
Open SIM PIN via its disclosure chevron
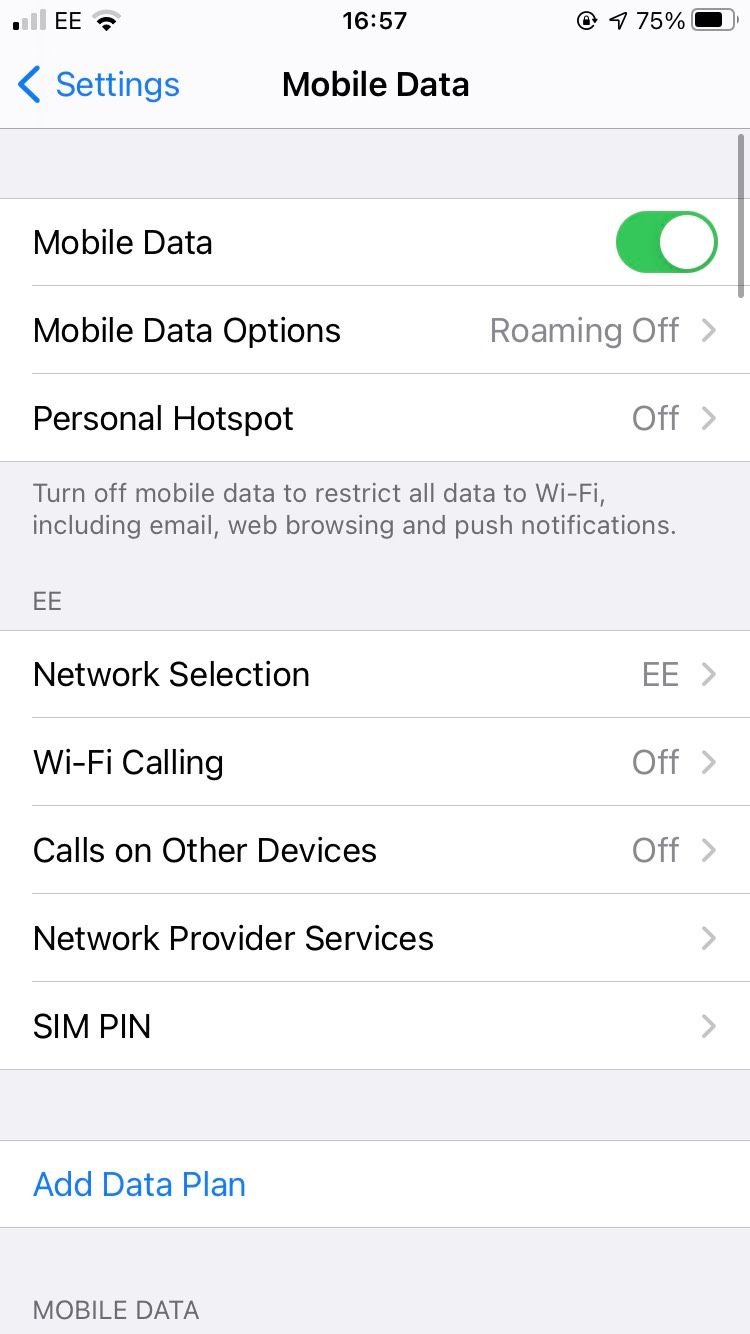(710, 1026)
